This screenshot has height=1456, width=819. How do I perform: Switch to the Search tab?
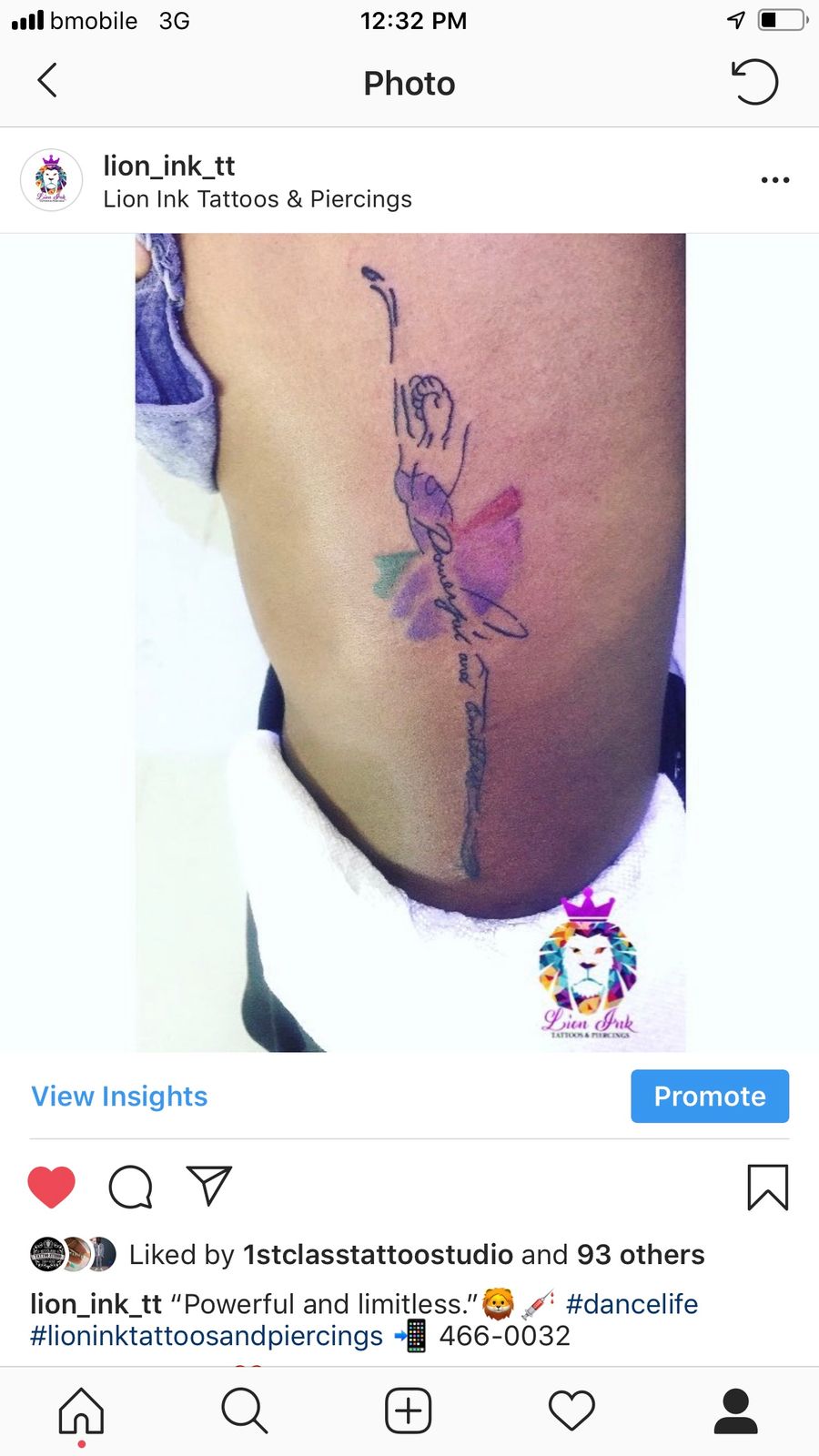[244, 1411]
